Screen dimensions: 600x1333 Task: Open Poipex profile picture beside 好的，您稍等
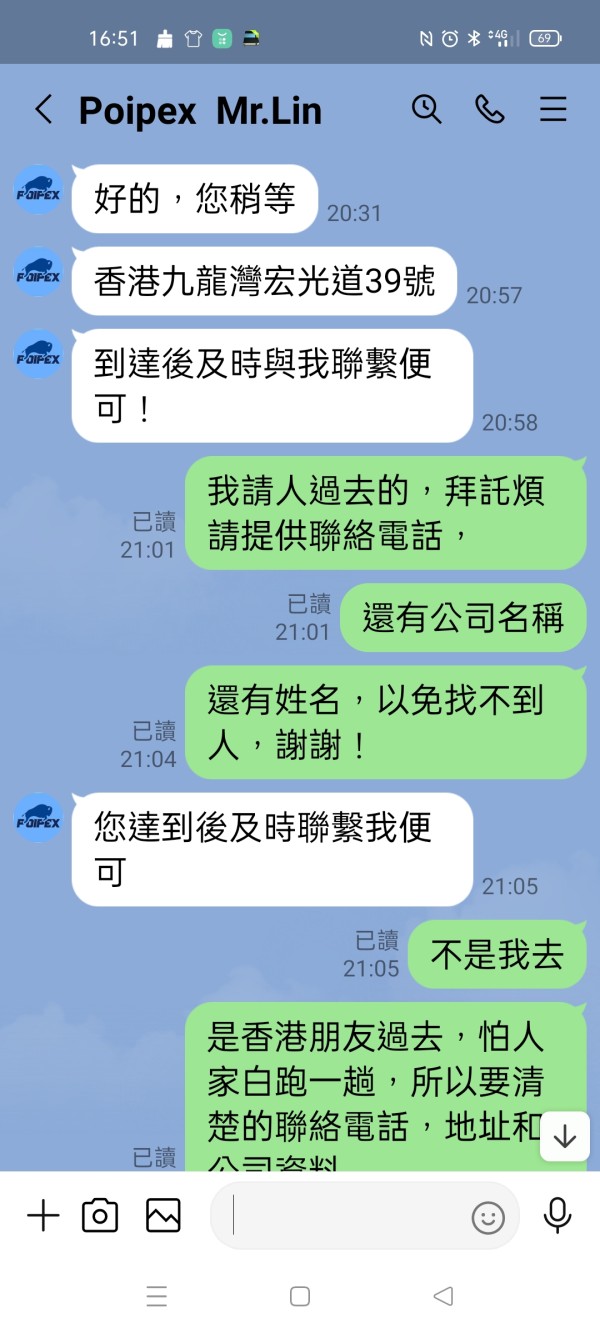click(38, 190)
